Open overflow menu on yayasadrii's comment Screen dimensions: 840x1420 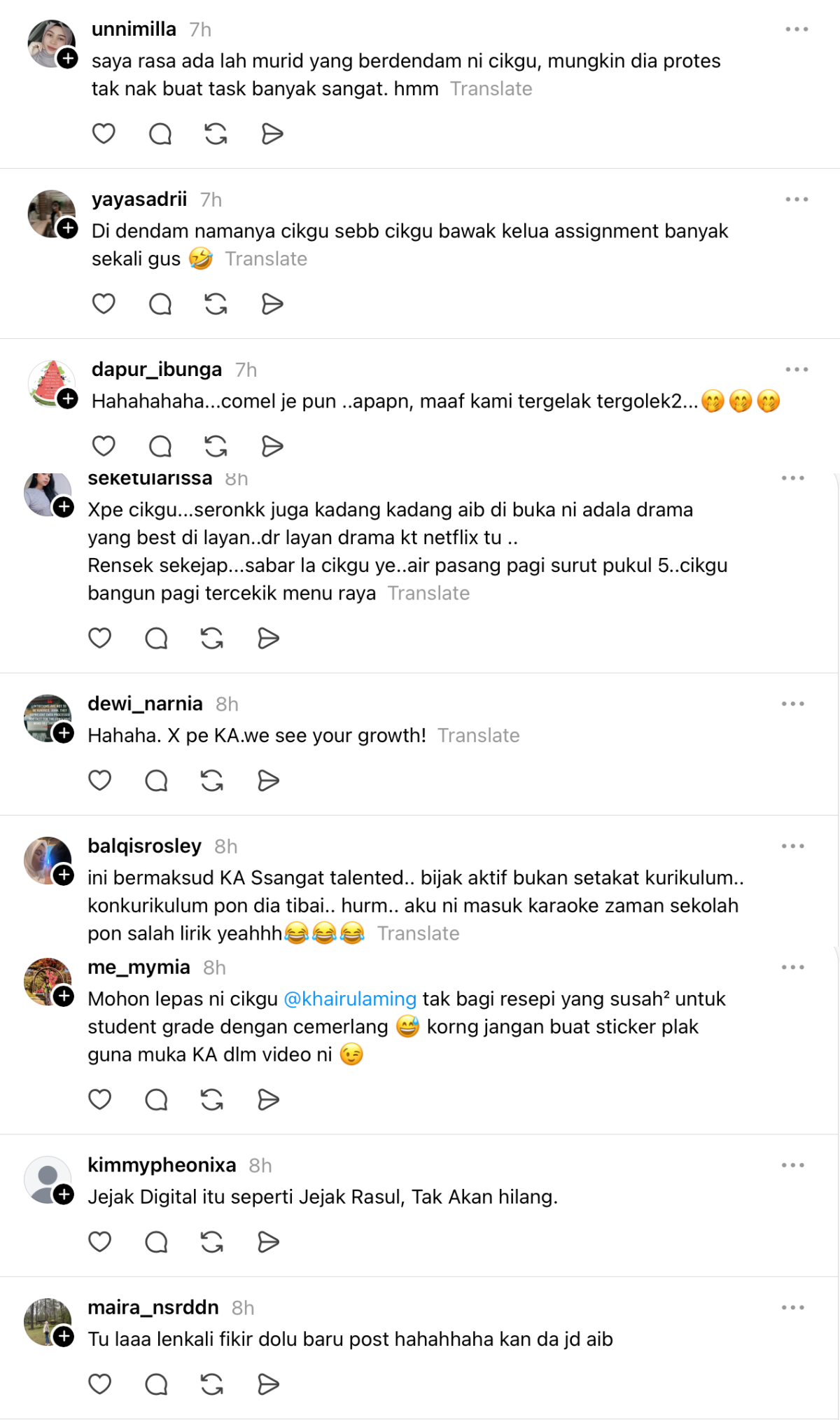point(796,200)
